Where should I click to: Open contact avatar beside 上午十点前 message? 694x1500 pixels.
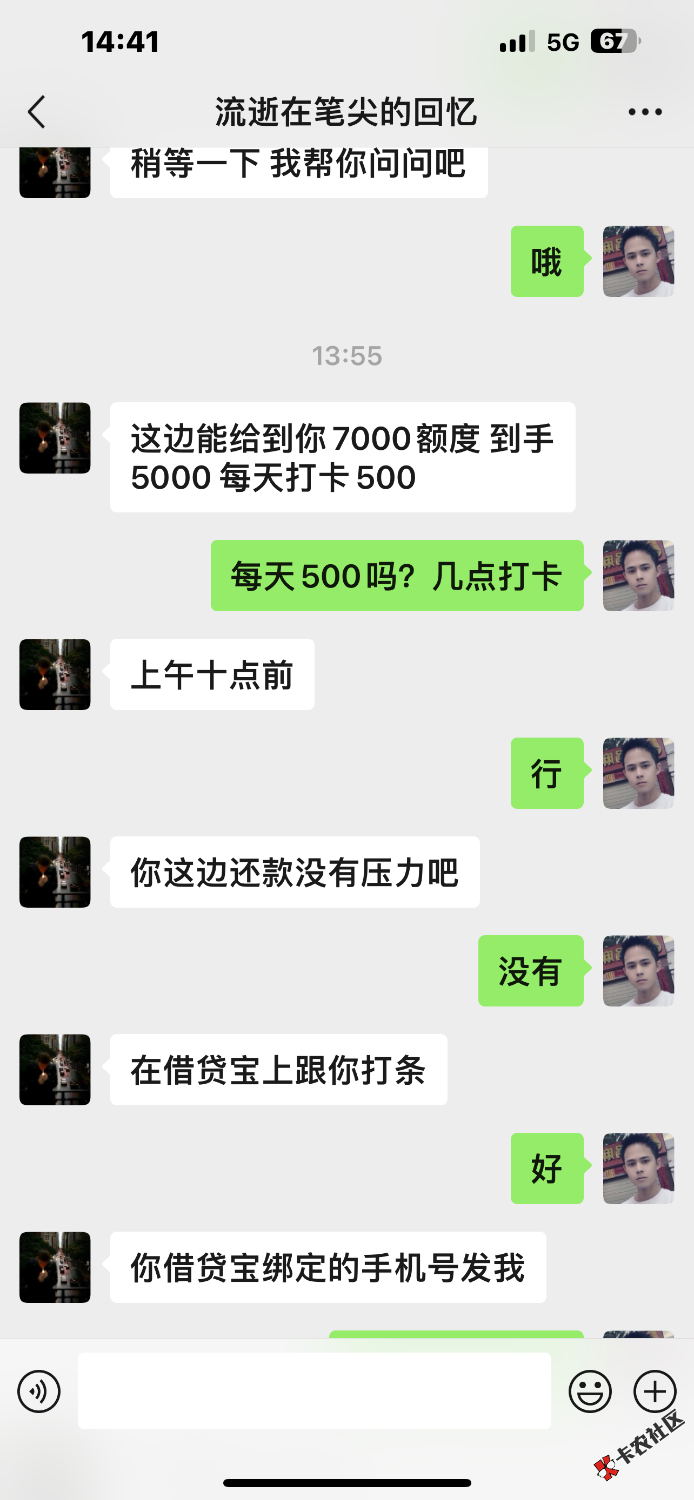tap(55, 675)
